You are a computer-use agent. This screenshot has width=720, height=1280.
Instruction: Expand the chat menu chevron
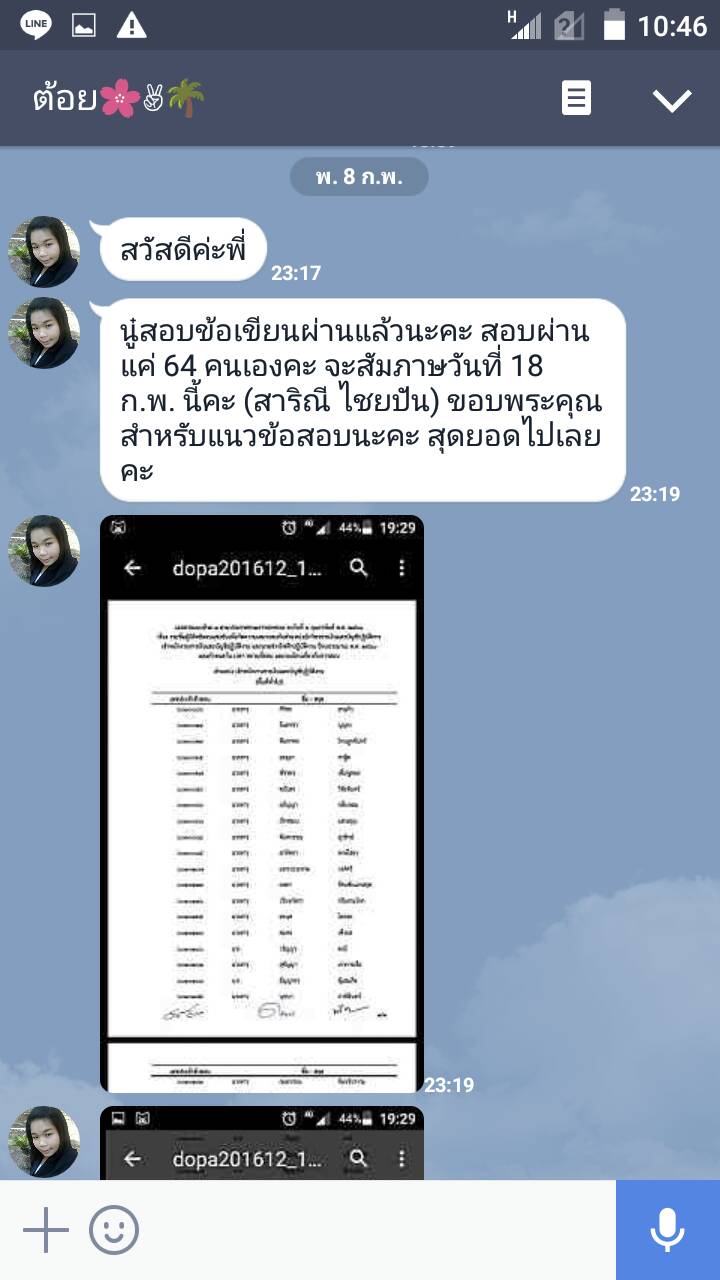point(671,99)
